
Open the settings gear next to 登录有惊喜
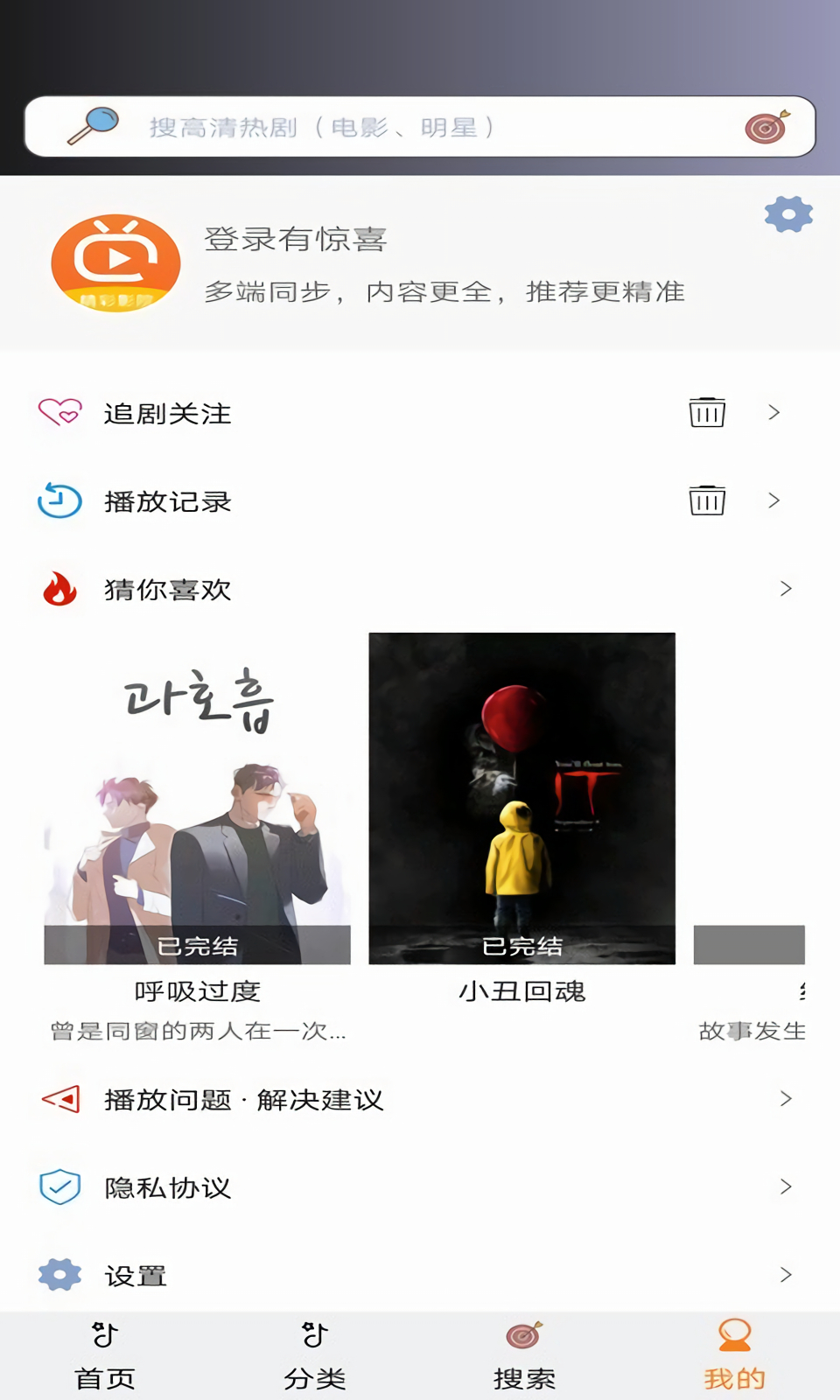click(786, 214)
